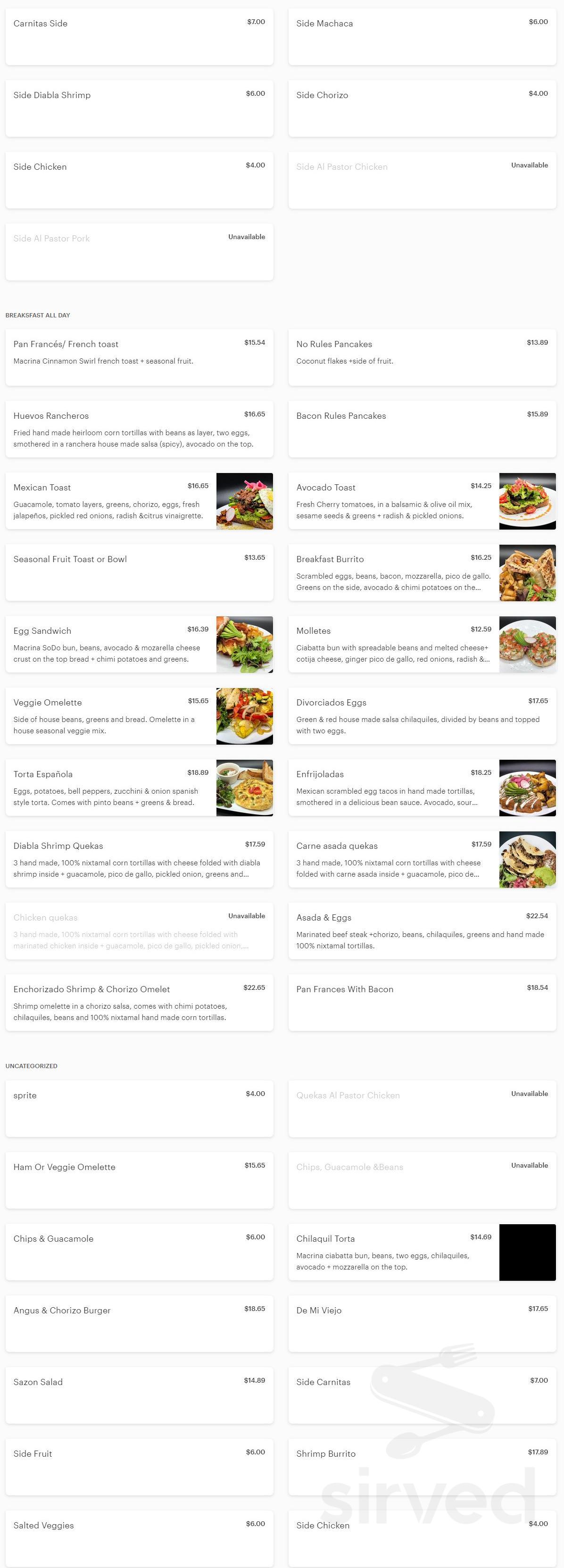Select the Side Machaca card
The image size is (564, 1568).
pos(422,36)
